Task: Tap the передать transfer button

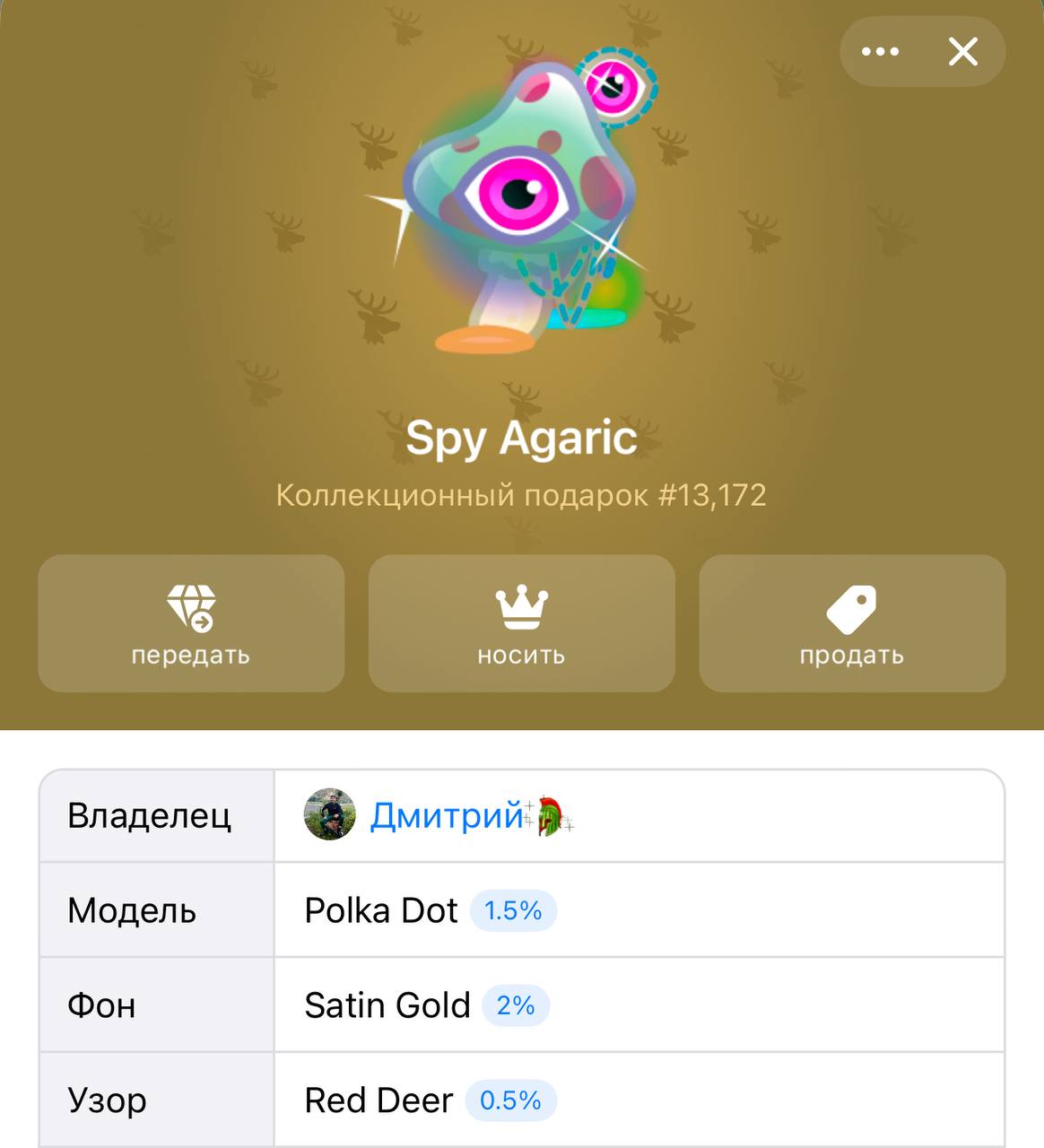Action: (x=191, y=623)
